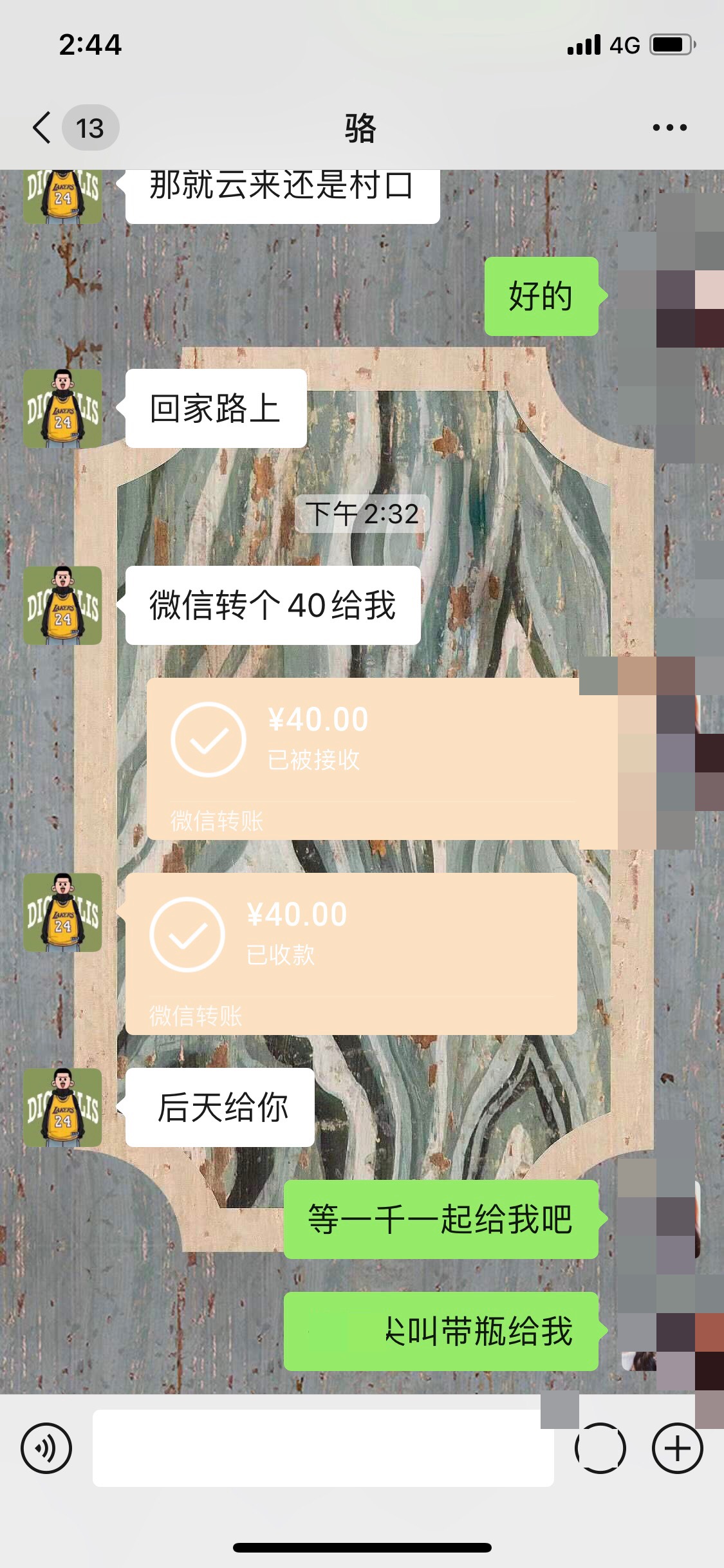This screenshot has width=724, height=1568.
Task: Open the ¥40.00 transfer marked 已收款
Action: point(351,953)
